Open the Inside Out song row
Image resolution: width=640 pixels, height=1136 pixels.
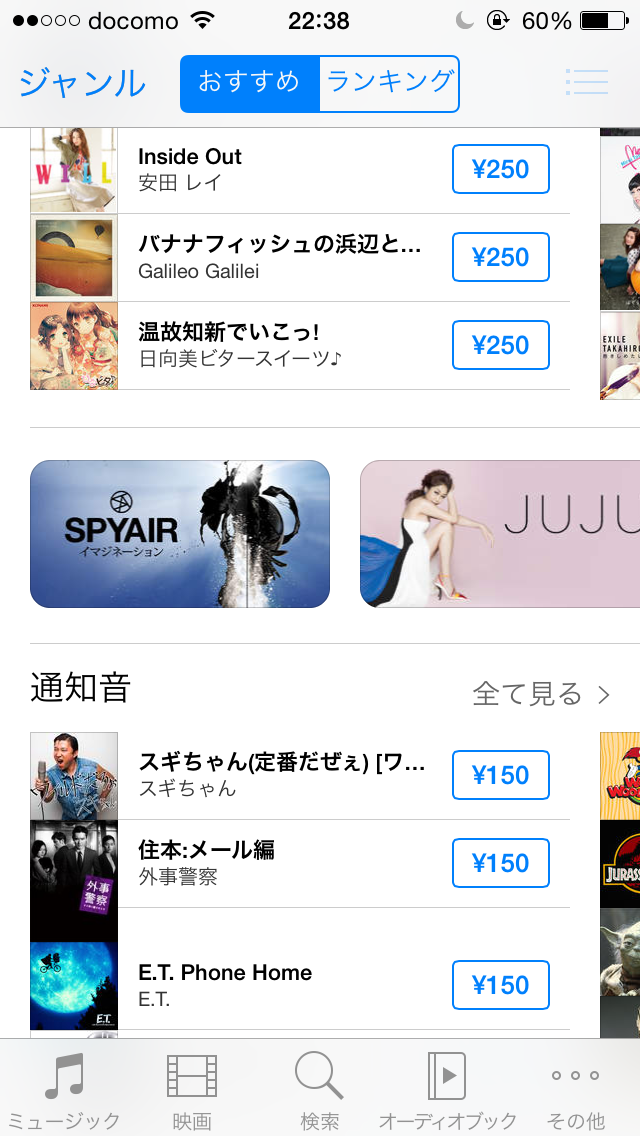pyautogui.click(x=280, y=169)
